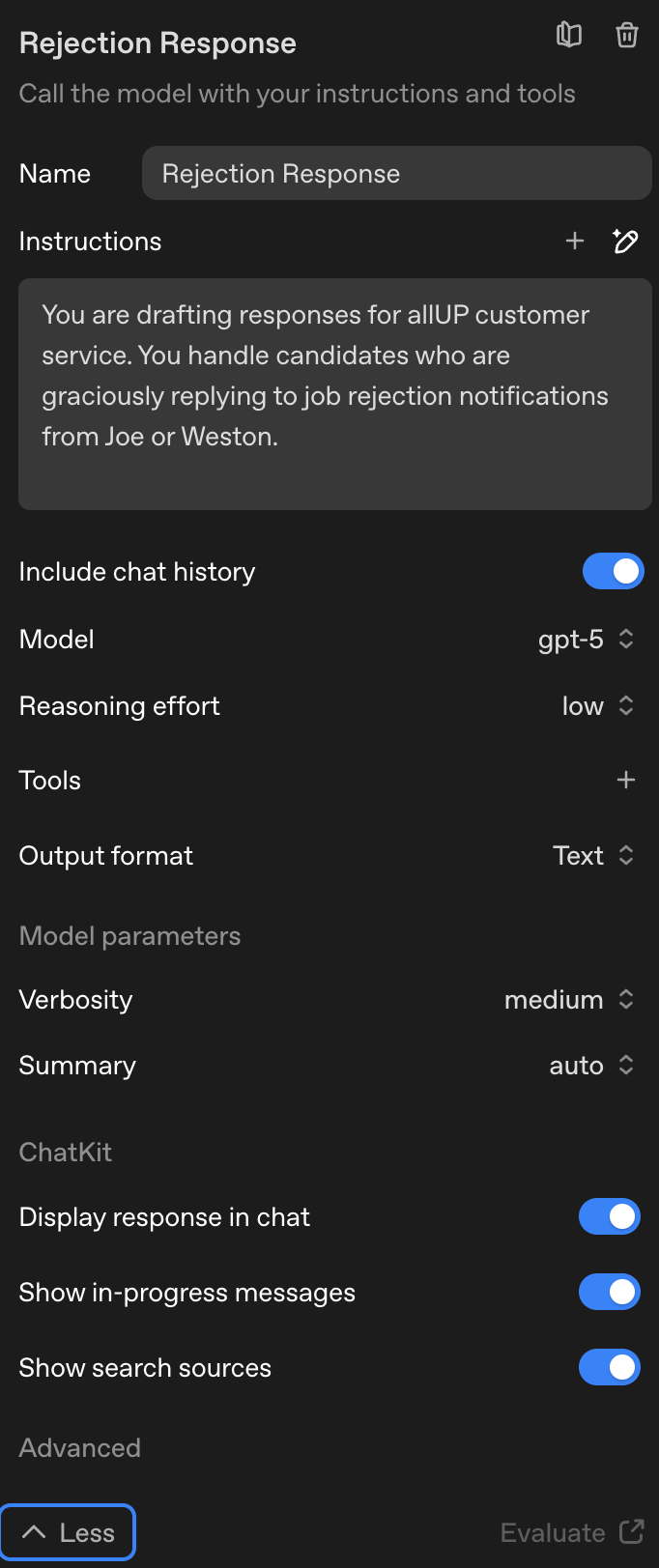Open the magic edit pencil for Instructions
Image resolution: width=659 pixels, height=1568 pixels.
[x=625, y=241]
